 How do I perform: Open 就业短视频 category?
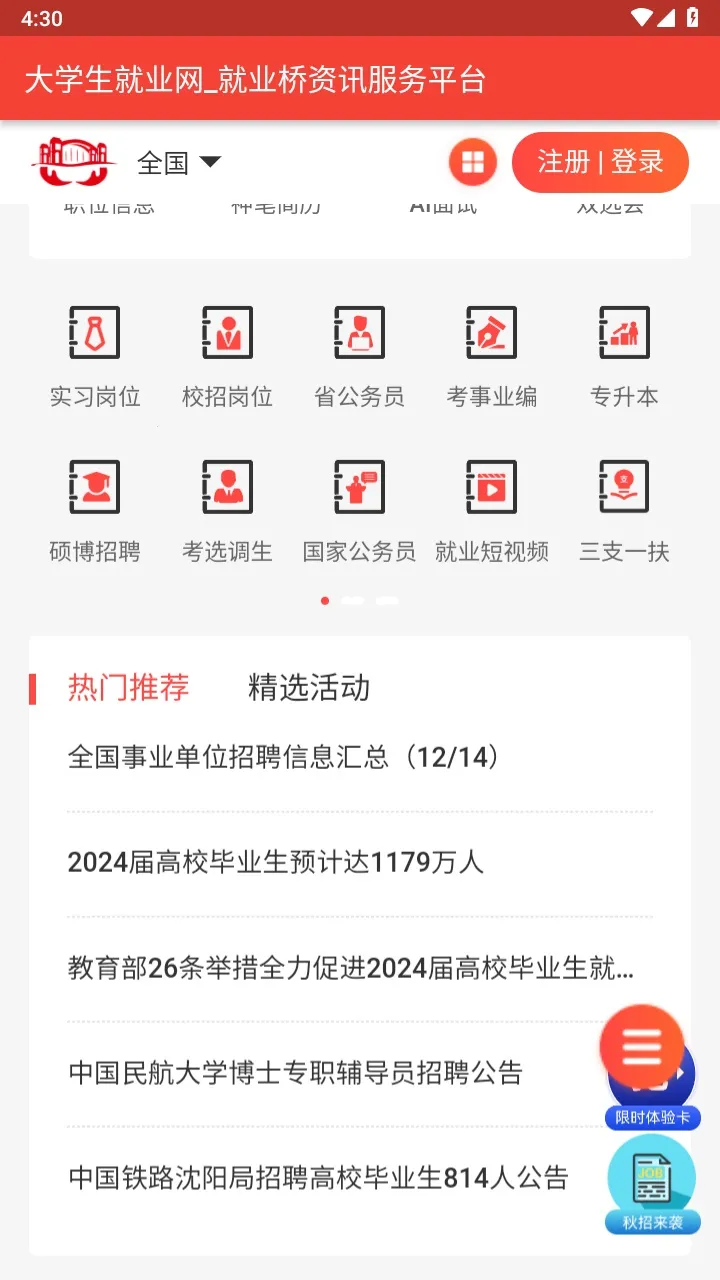tap(491, 511)
